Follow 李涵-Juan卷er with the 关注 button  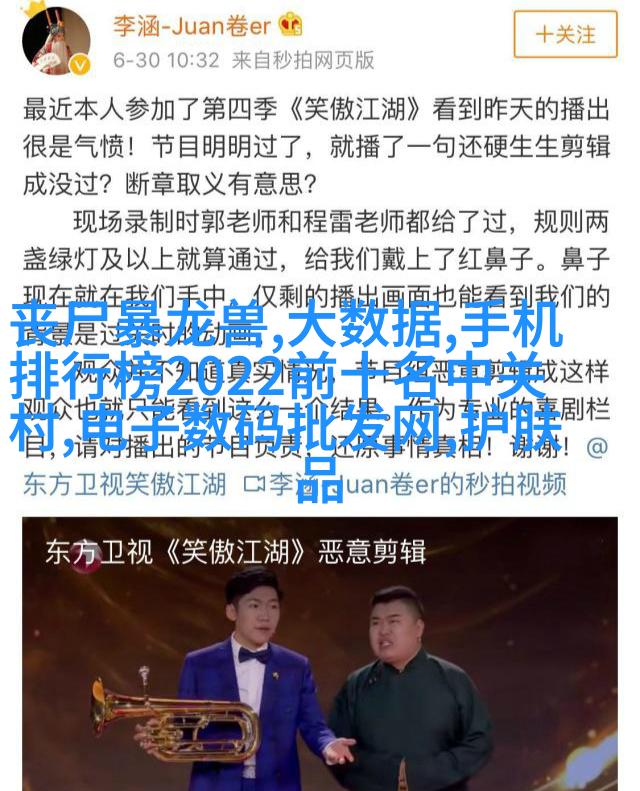(565, 34)
